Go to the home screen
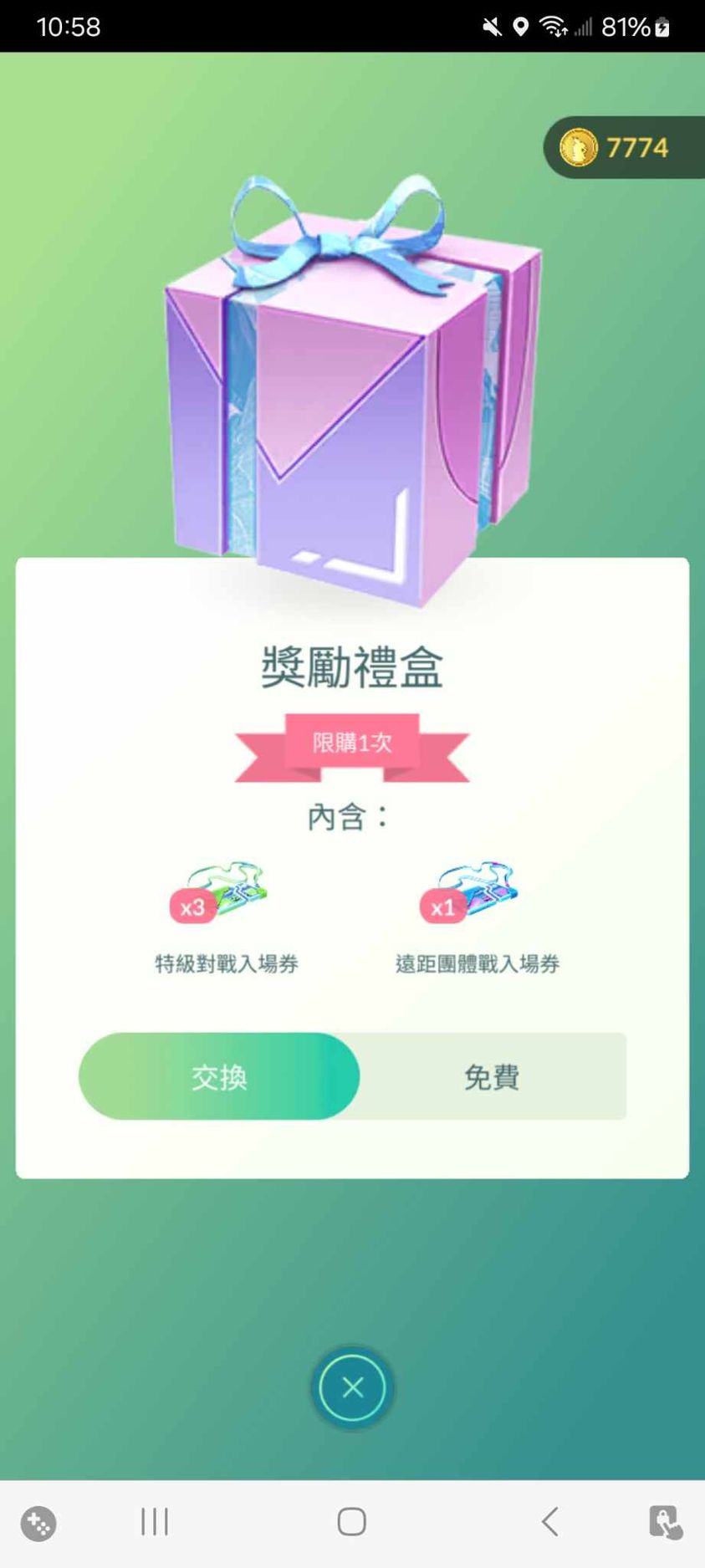Image resolution: width=705 pixels, height=1568 pixels. (x=352, y=1522)
